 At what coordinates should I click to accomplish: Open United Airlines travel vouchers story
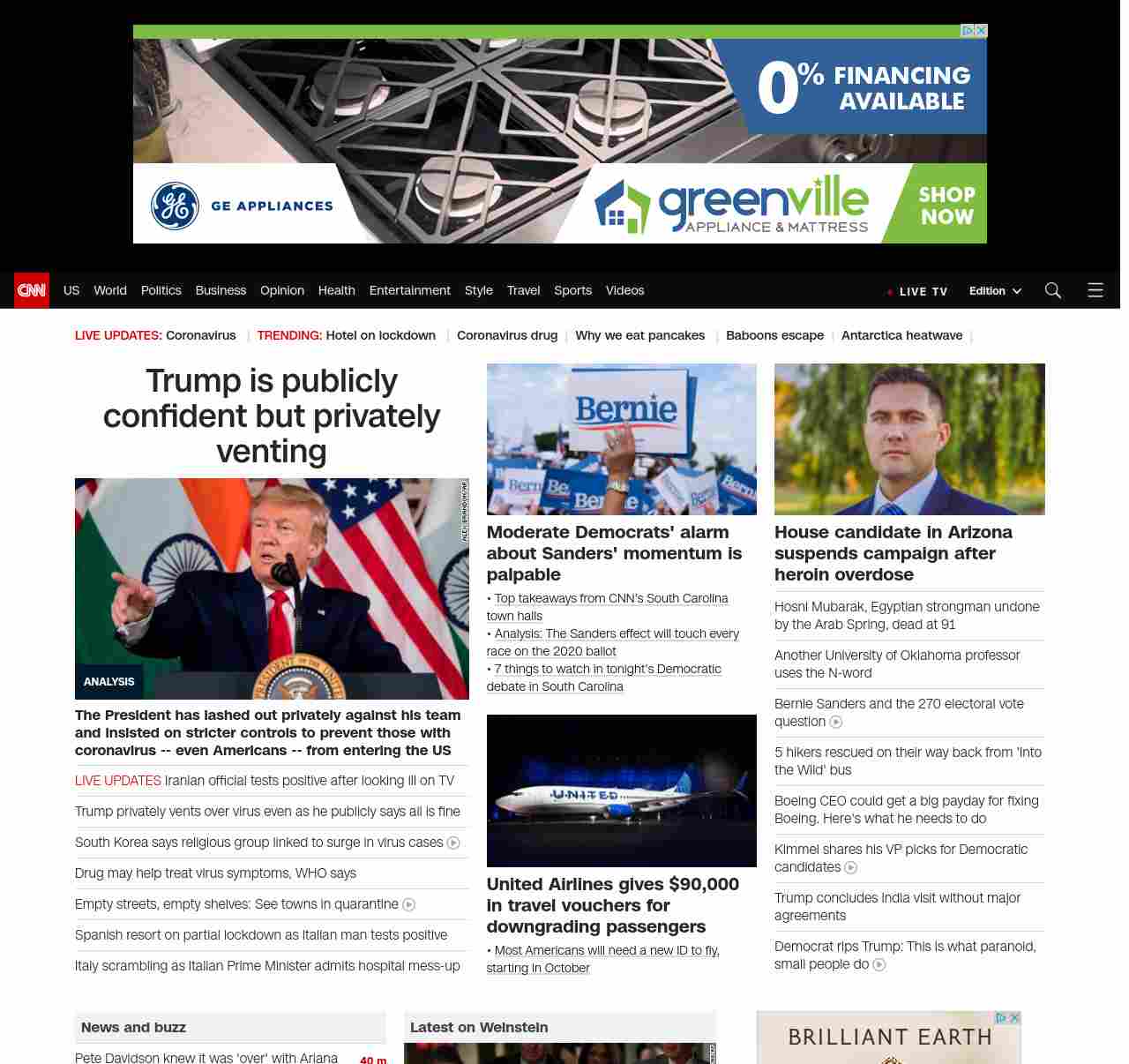pyautogui.click(x=612, y=905)
